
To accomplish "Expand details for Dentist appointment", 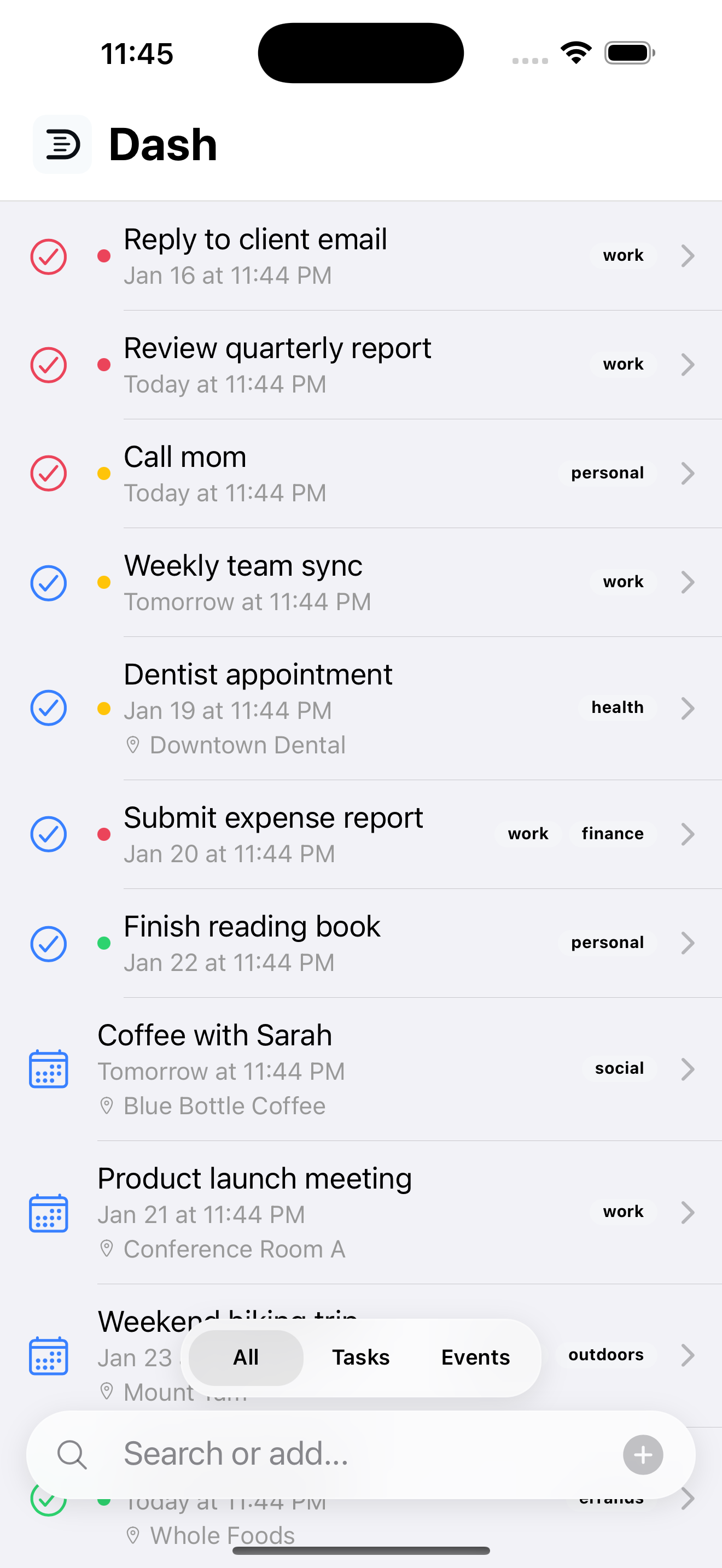I will point(688,708).
